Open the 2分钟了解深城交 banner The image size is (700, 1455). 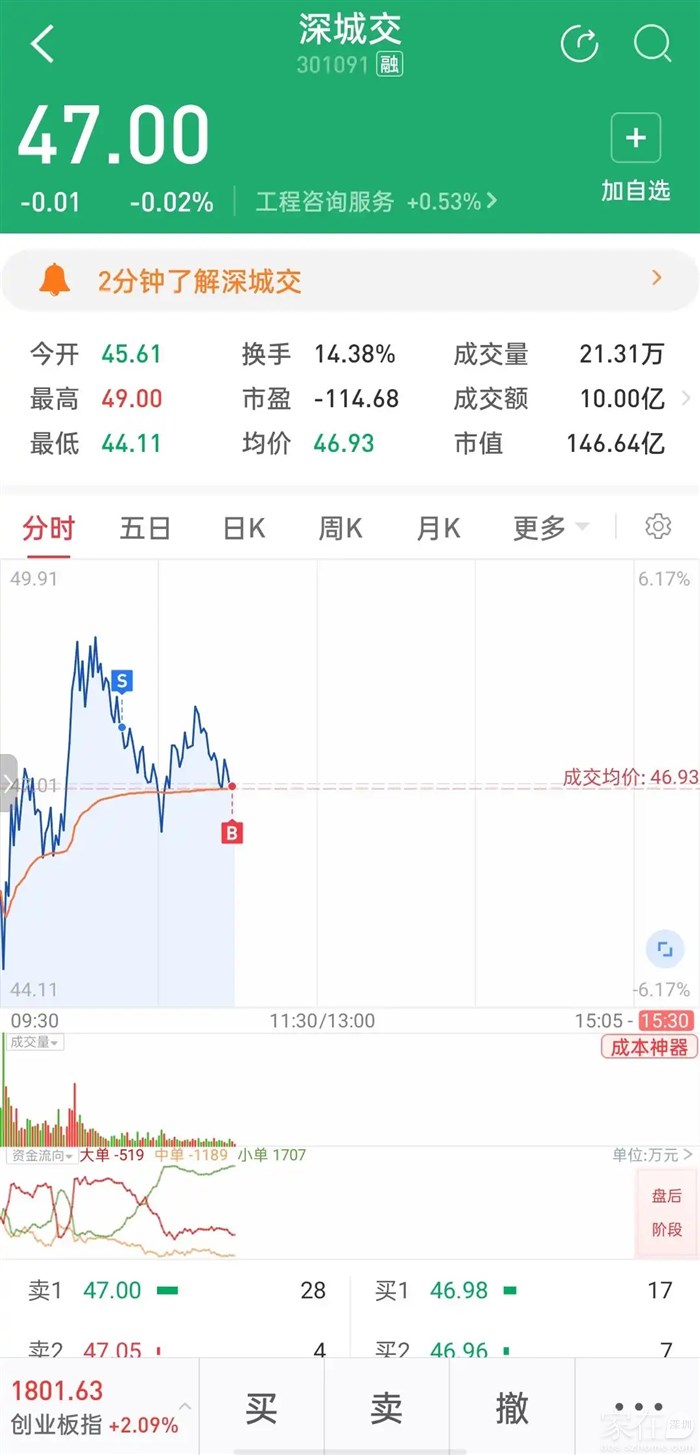[x=350, y=280]
